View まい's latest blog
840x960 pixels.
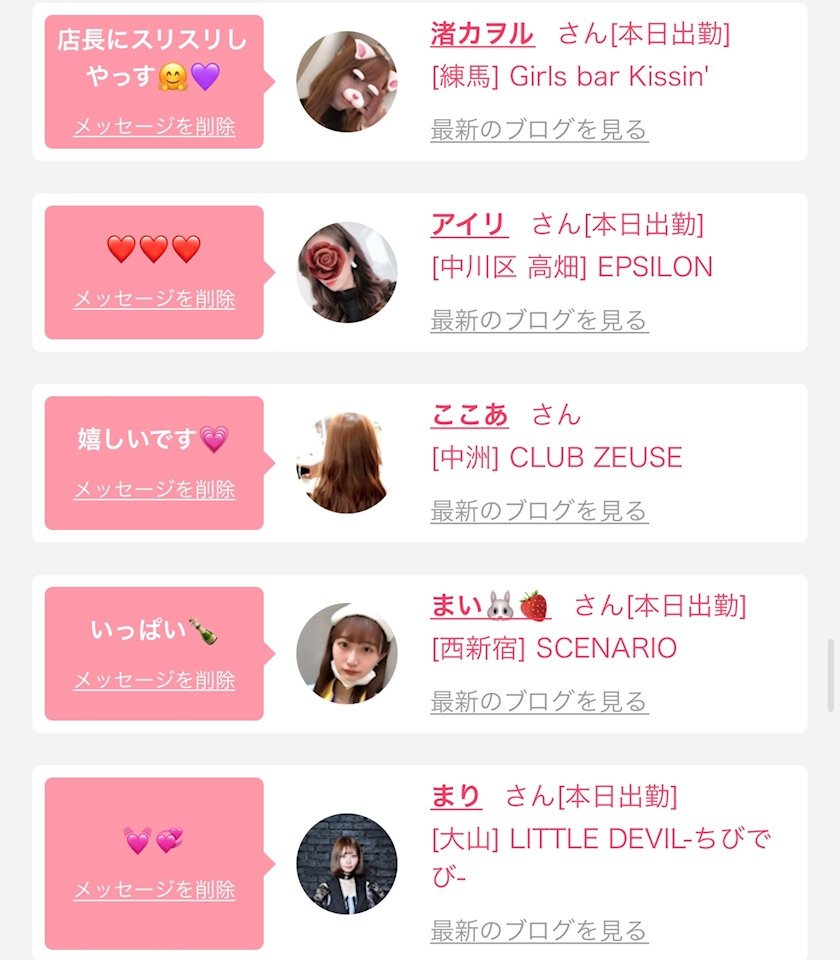pyautogui.click(x=539, y=702)
